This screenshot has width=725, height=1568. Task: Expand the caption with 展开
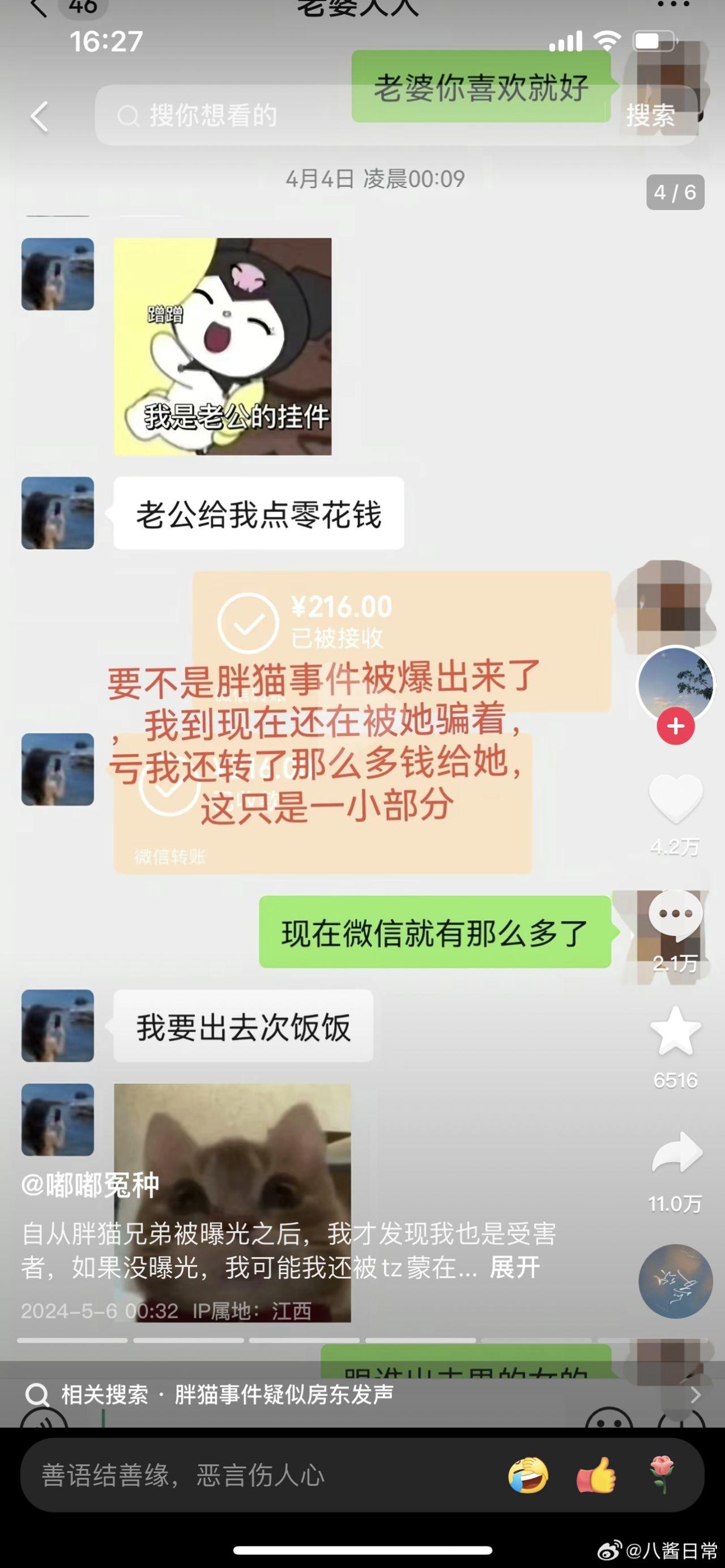point(514,1267)
